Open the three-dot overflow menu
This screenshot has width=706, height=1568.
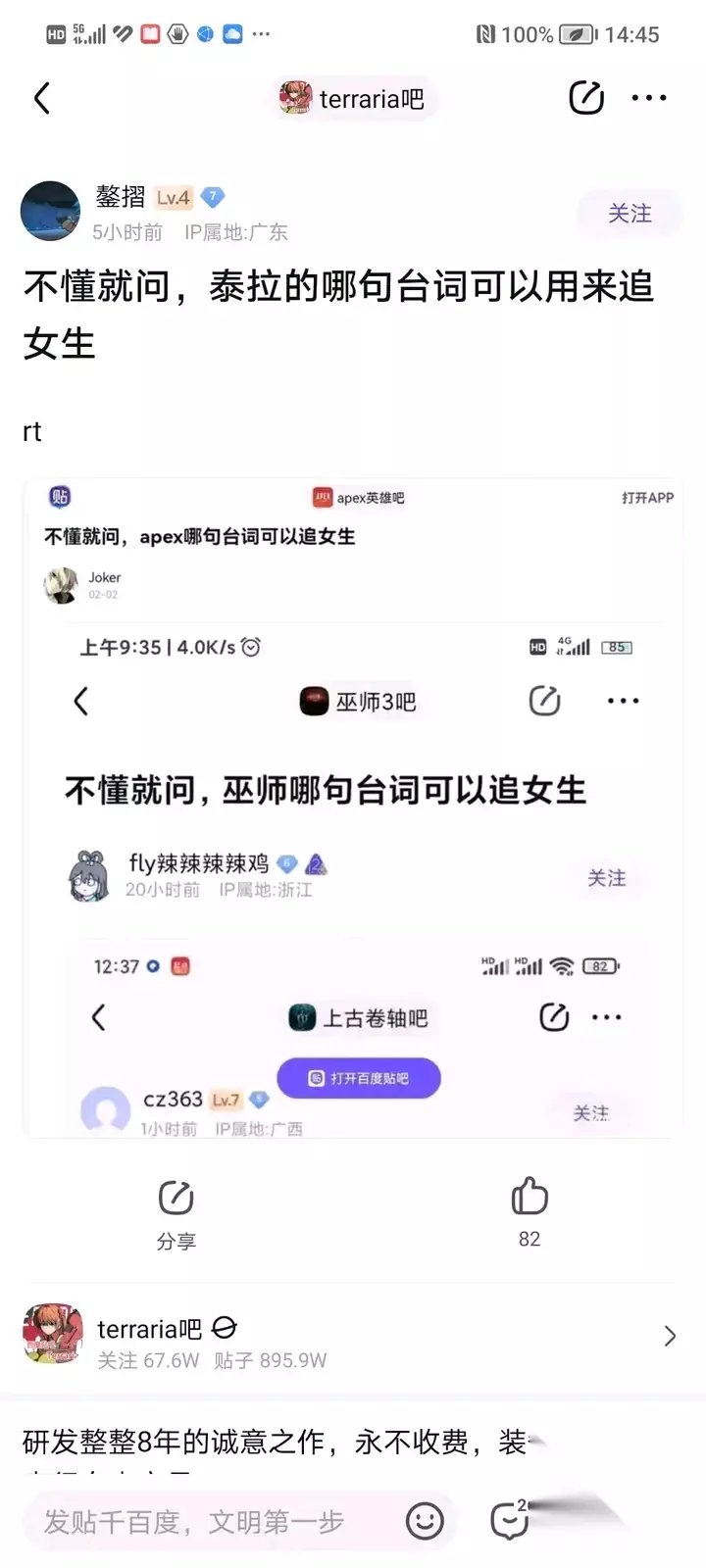[x=649, y=98]
